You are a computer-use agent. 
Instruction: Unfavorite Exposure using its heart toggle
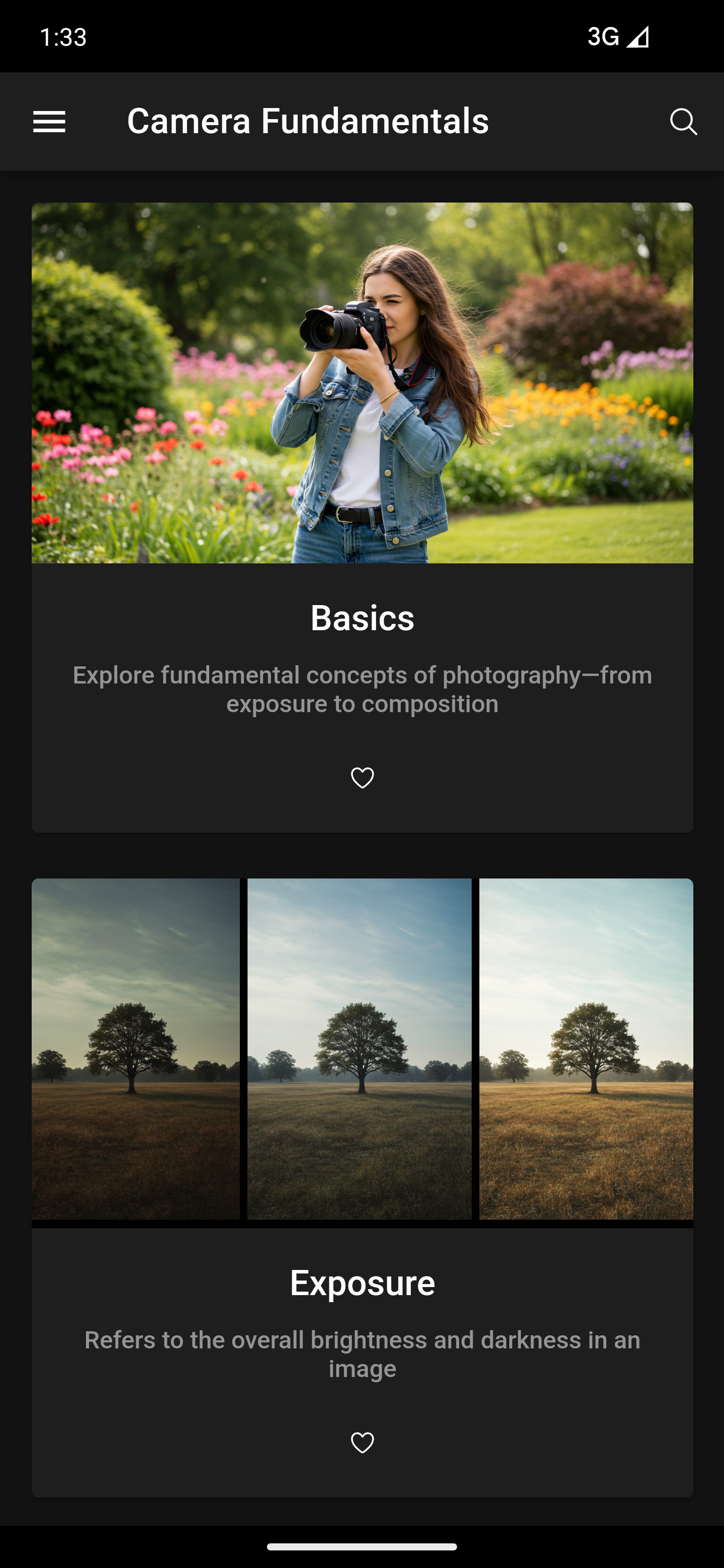pyautogui.click(x=363, y=1442)
